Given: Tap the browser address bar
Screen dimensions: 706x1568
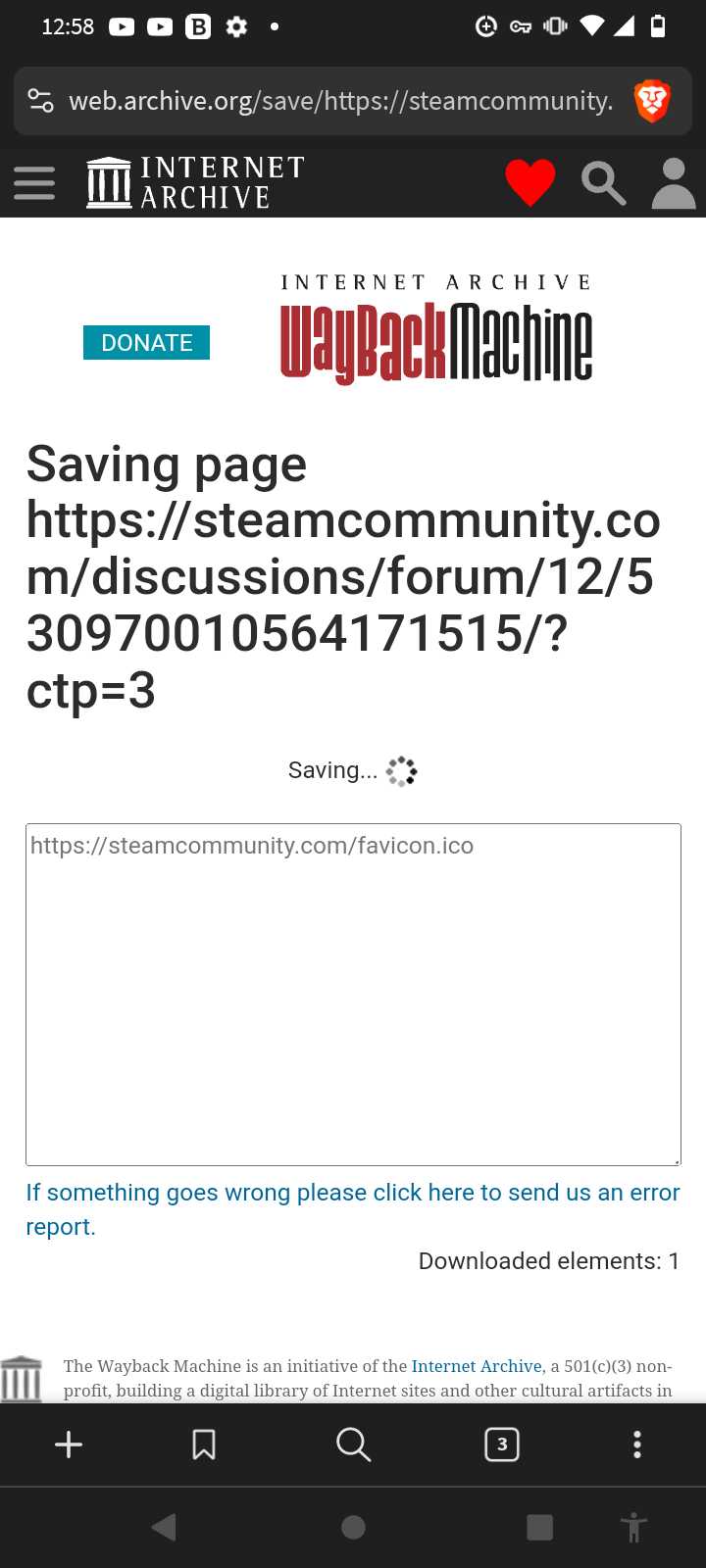Looking at the screenshot, I should [340, 101].
